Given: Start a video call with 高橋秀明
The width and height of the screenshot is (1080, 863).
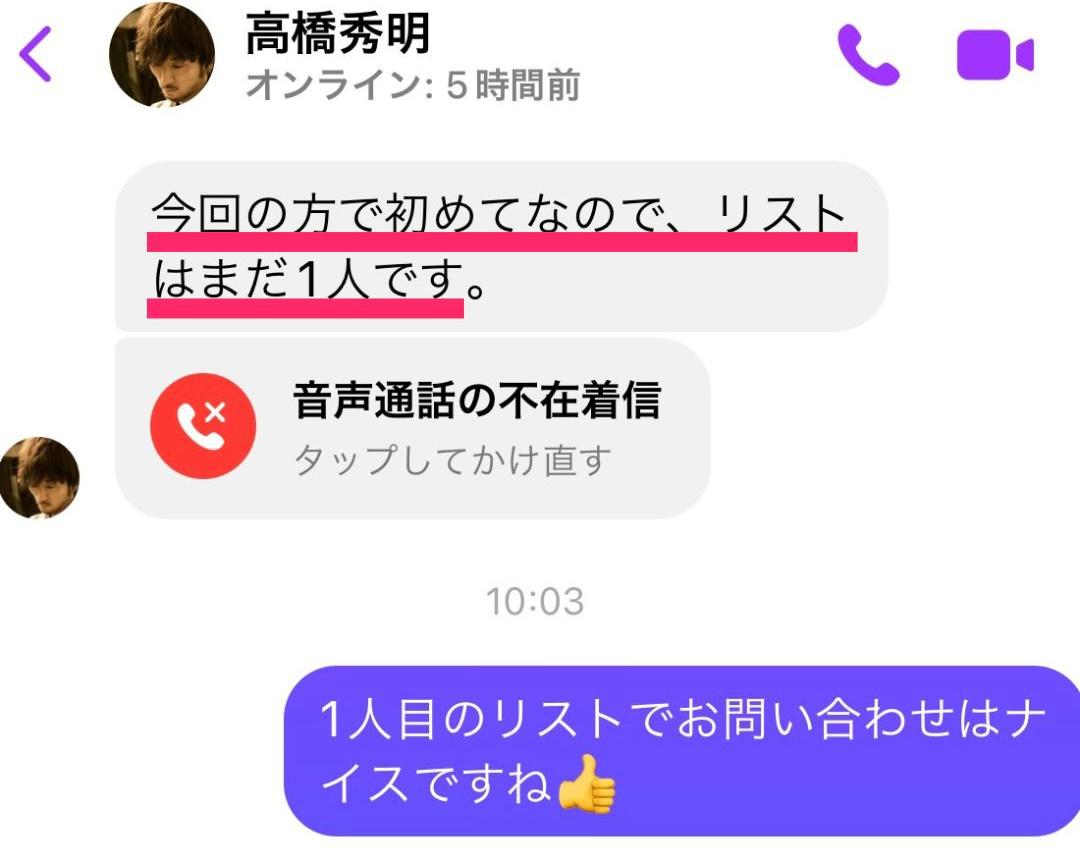Looking at the screenshot, I should 994,55.
